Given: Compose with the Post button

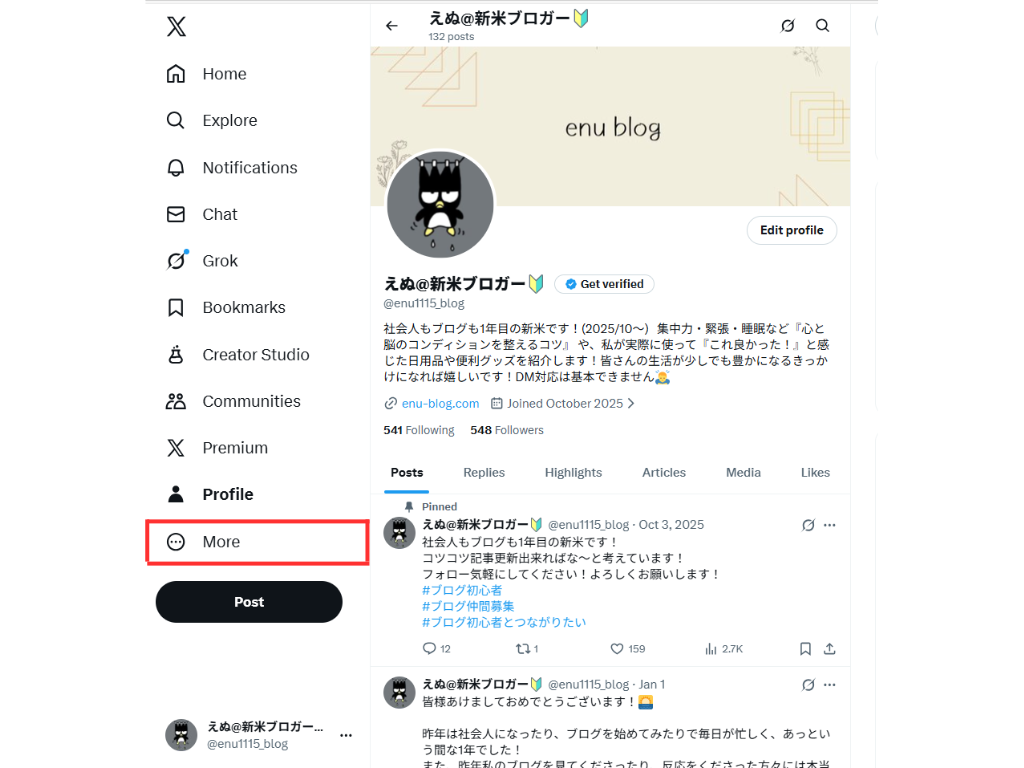Looking at the screenshot, I should point(249,602).
